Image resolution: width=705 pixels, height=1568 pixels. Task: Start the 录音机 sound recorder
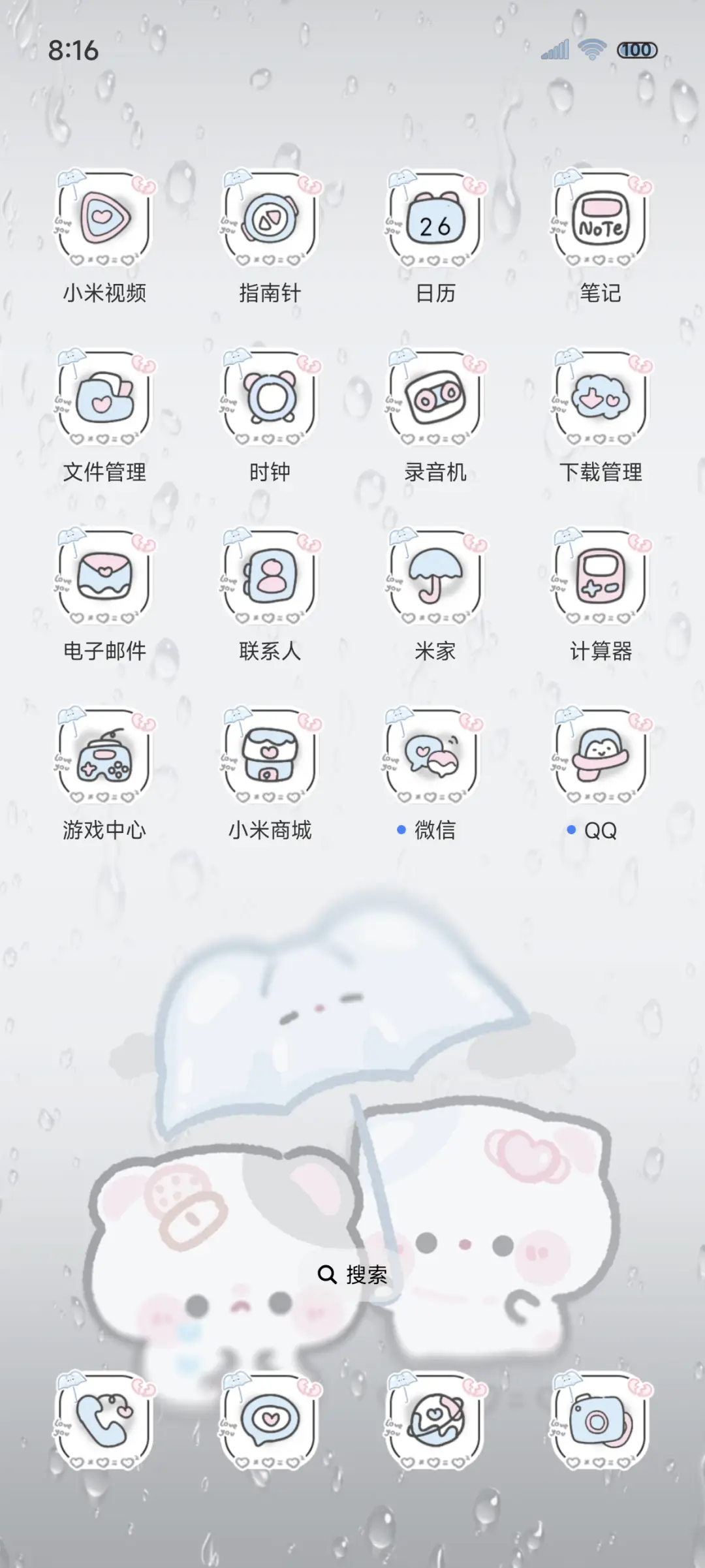pos(434,400)
